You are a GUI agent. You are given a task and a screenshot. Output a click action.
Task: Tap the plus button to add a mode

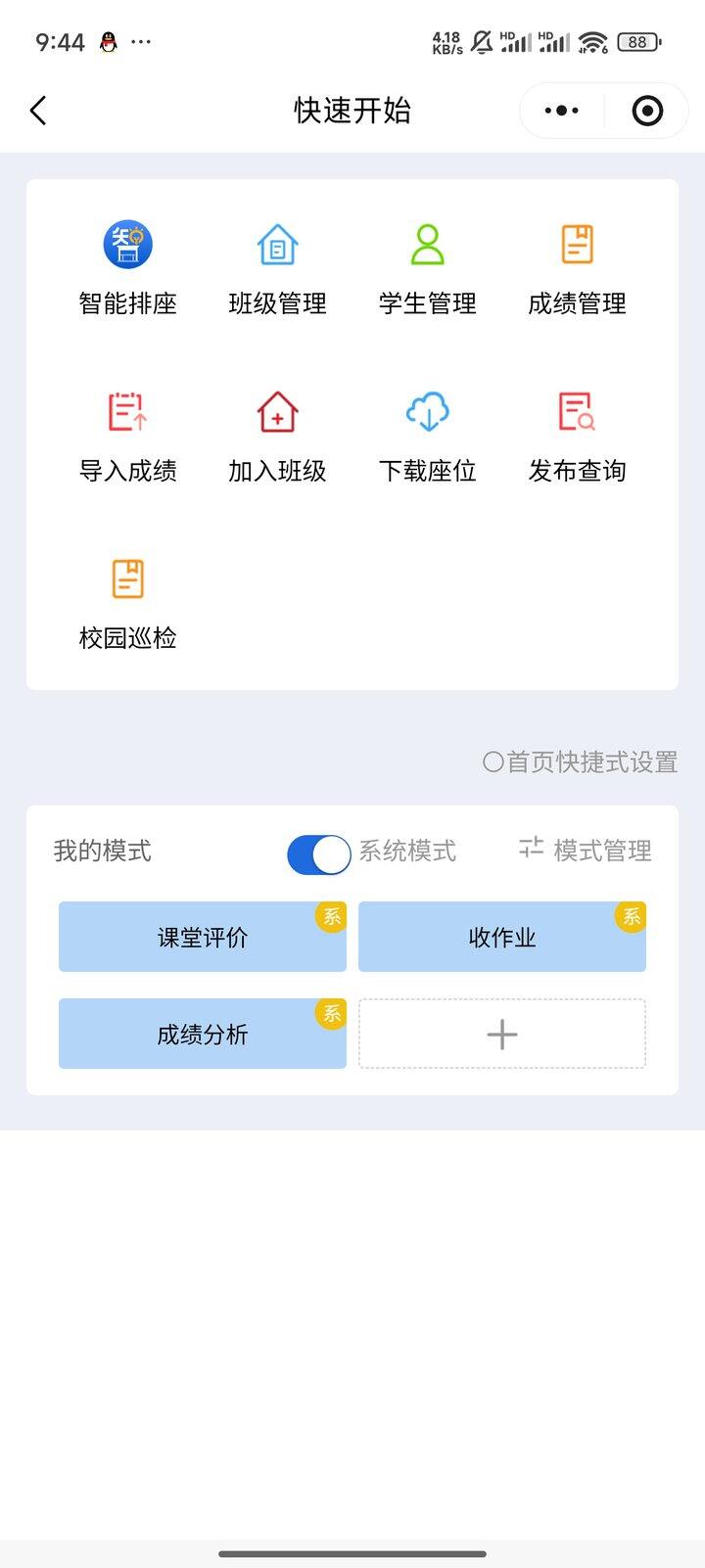(x=502, y=1034)
